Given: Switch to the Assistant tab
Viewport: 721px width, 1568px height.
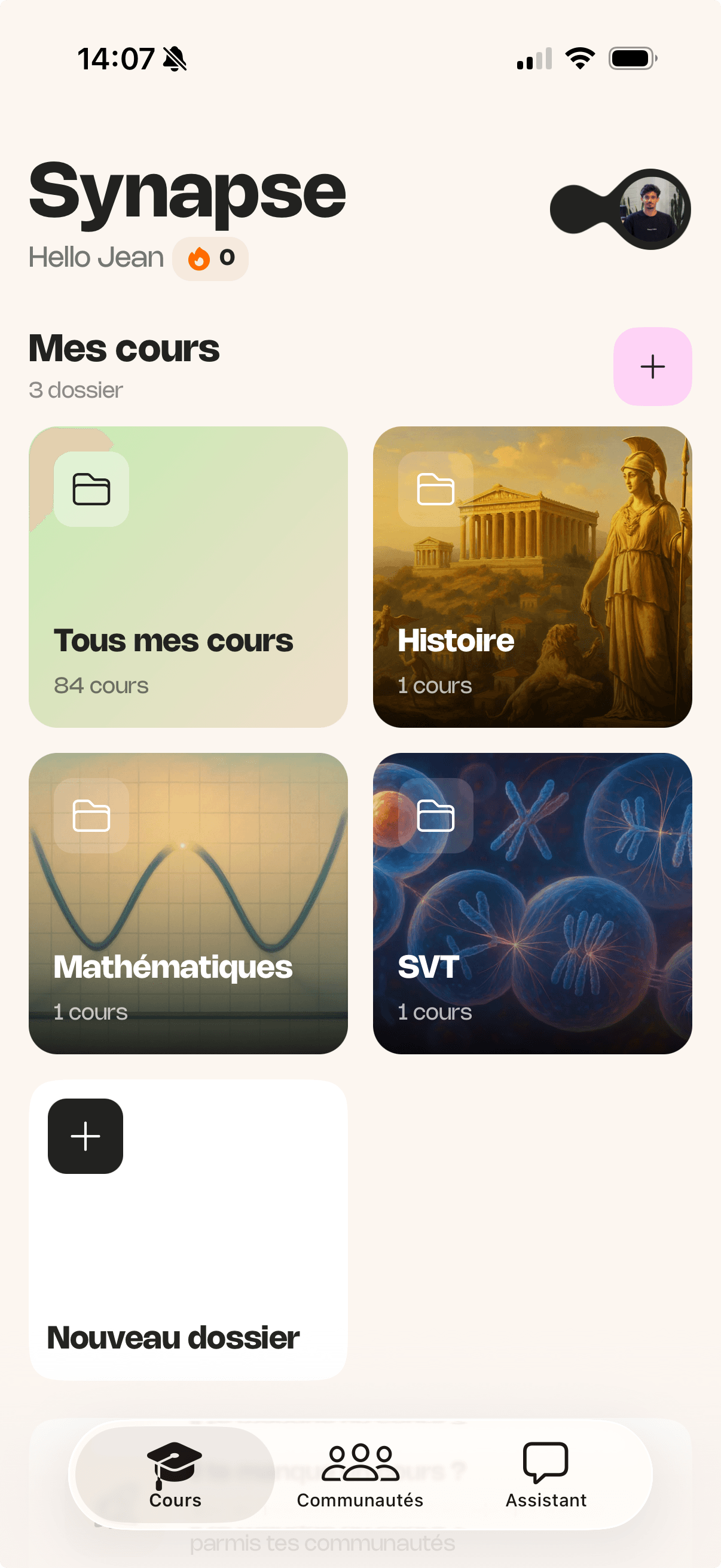Looking at the screenshot, I should (545, 1479).
